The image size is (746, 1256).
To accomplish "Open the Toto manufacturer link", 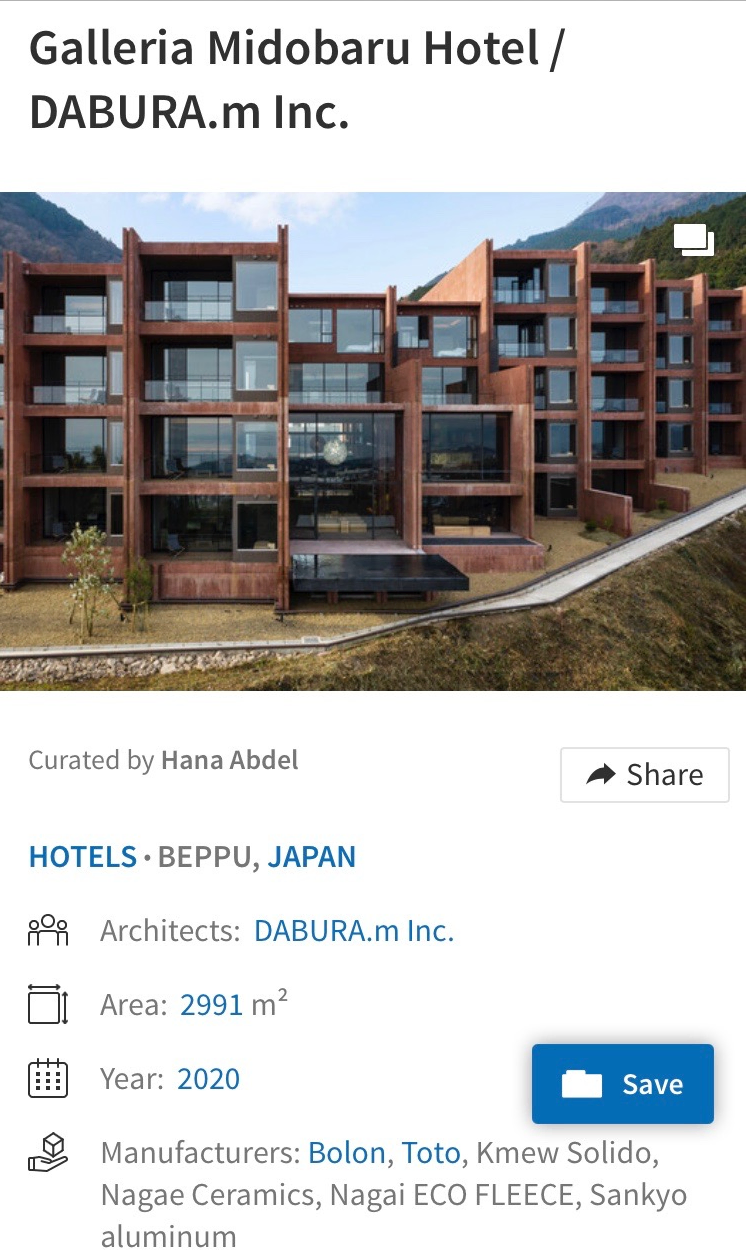I will [430, 1153].
